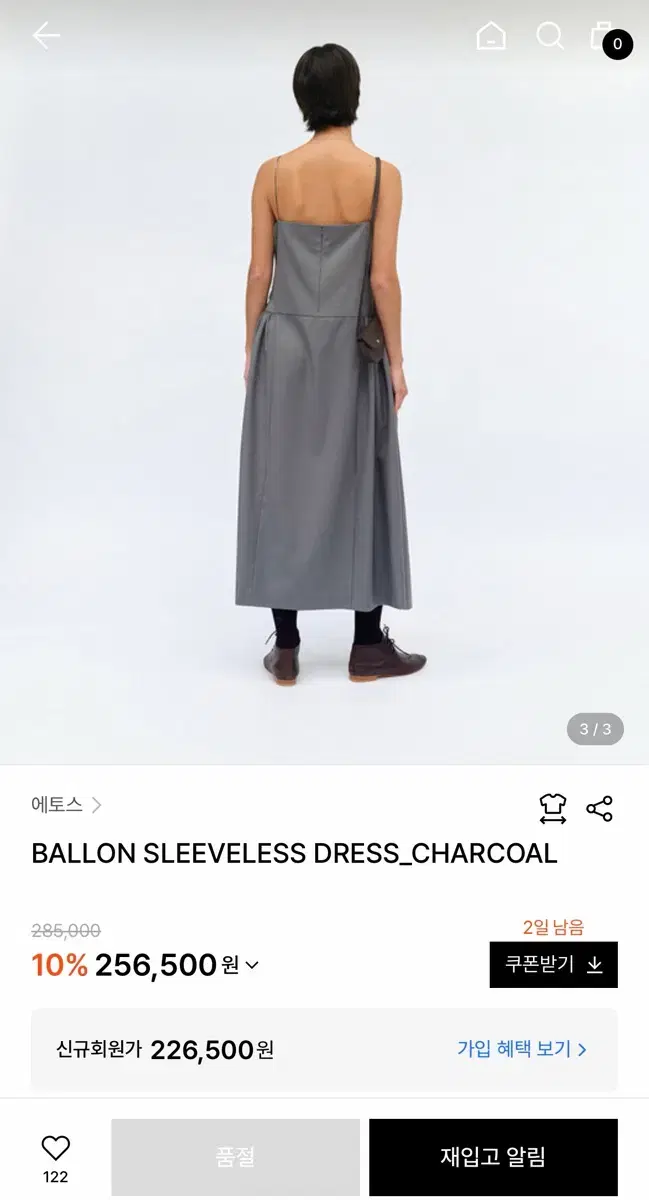This screenshot has height=1200, width=649.
Task: Open search with the magnifier icon
Action: click(x=550, y=36)
